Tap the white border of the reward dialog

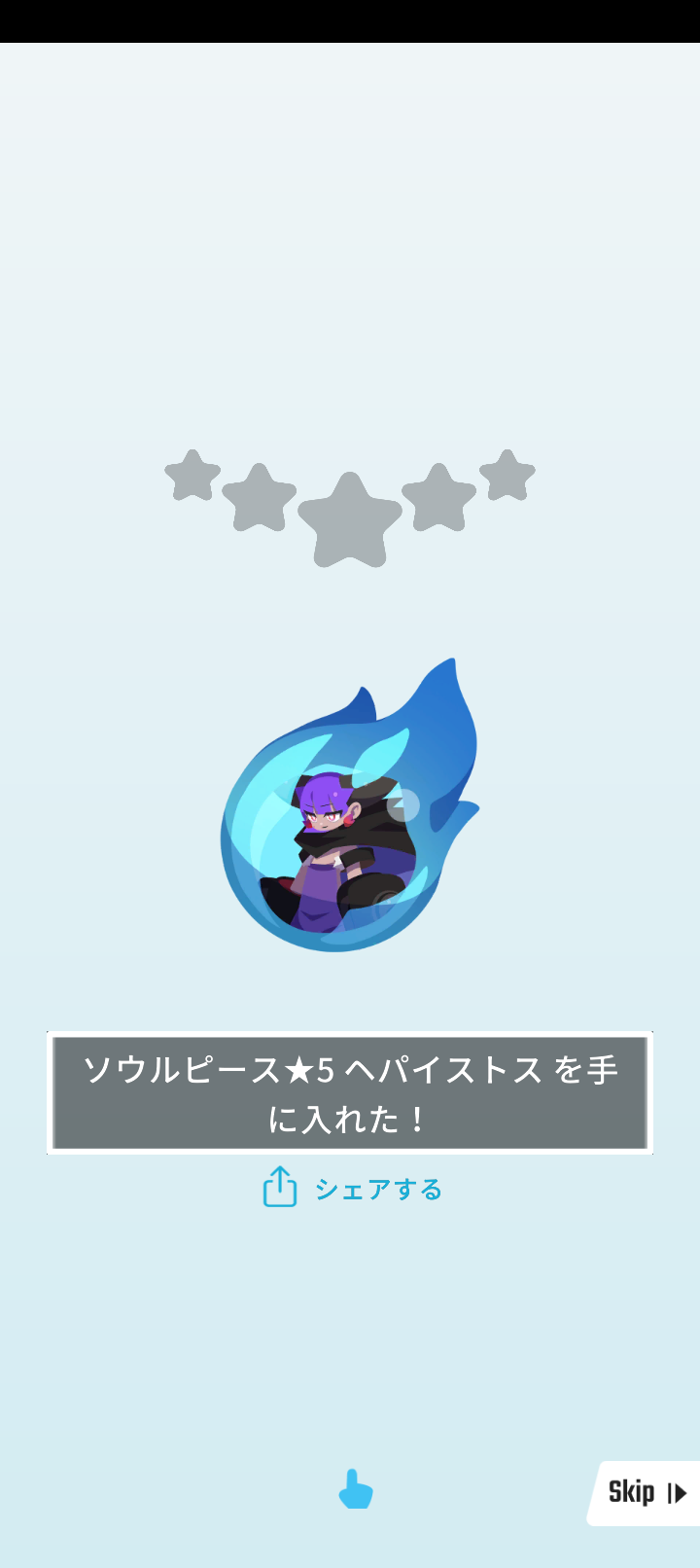[350, 1034]
